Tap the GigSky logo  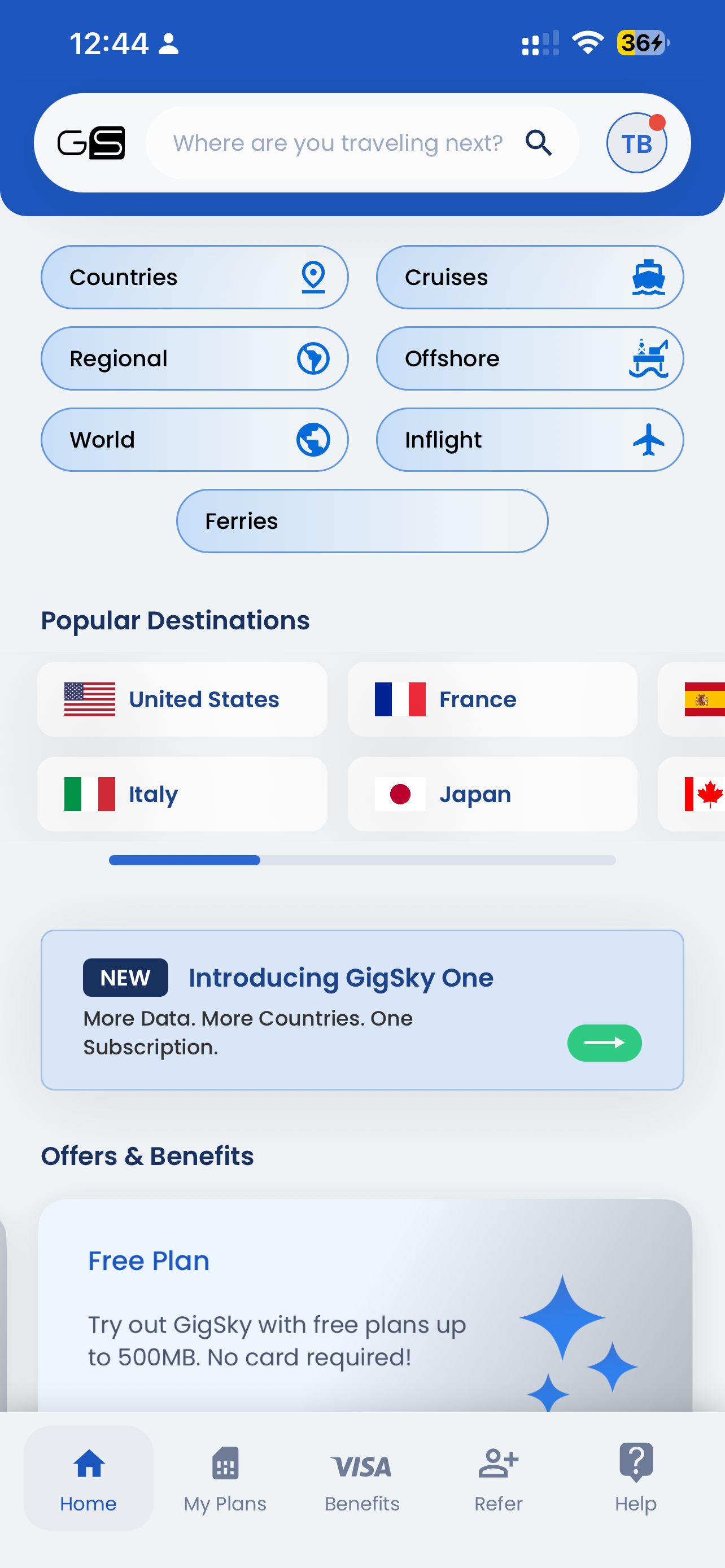[x=92, y=142]
